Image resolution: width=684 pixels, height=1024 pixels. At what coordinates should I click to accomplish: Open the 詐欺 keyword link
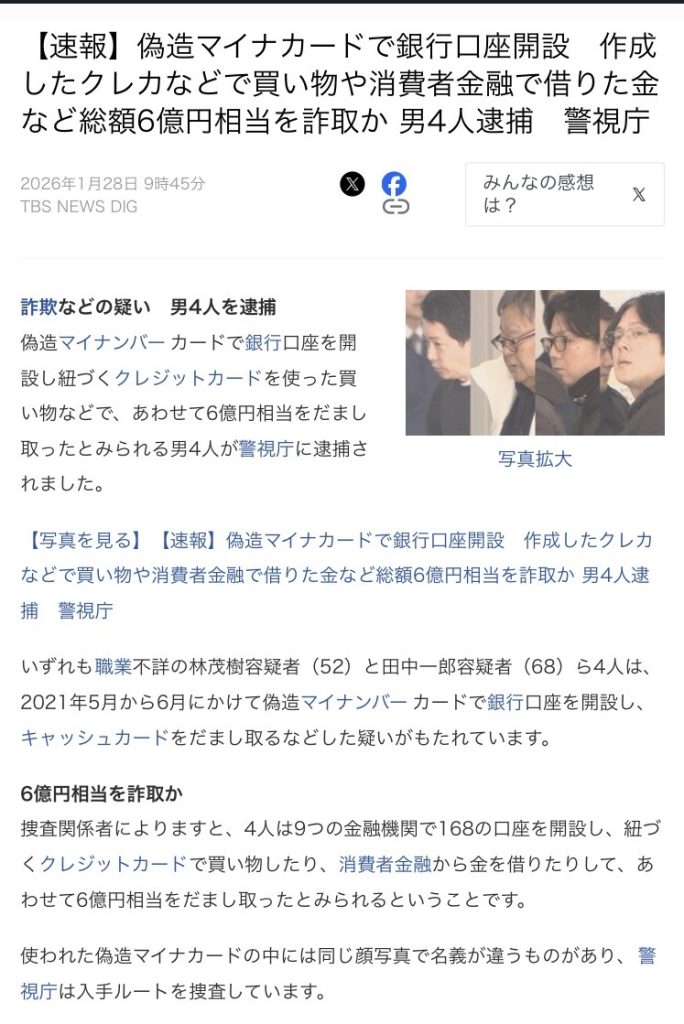39,307
